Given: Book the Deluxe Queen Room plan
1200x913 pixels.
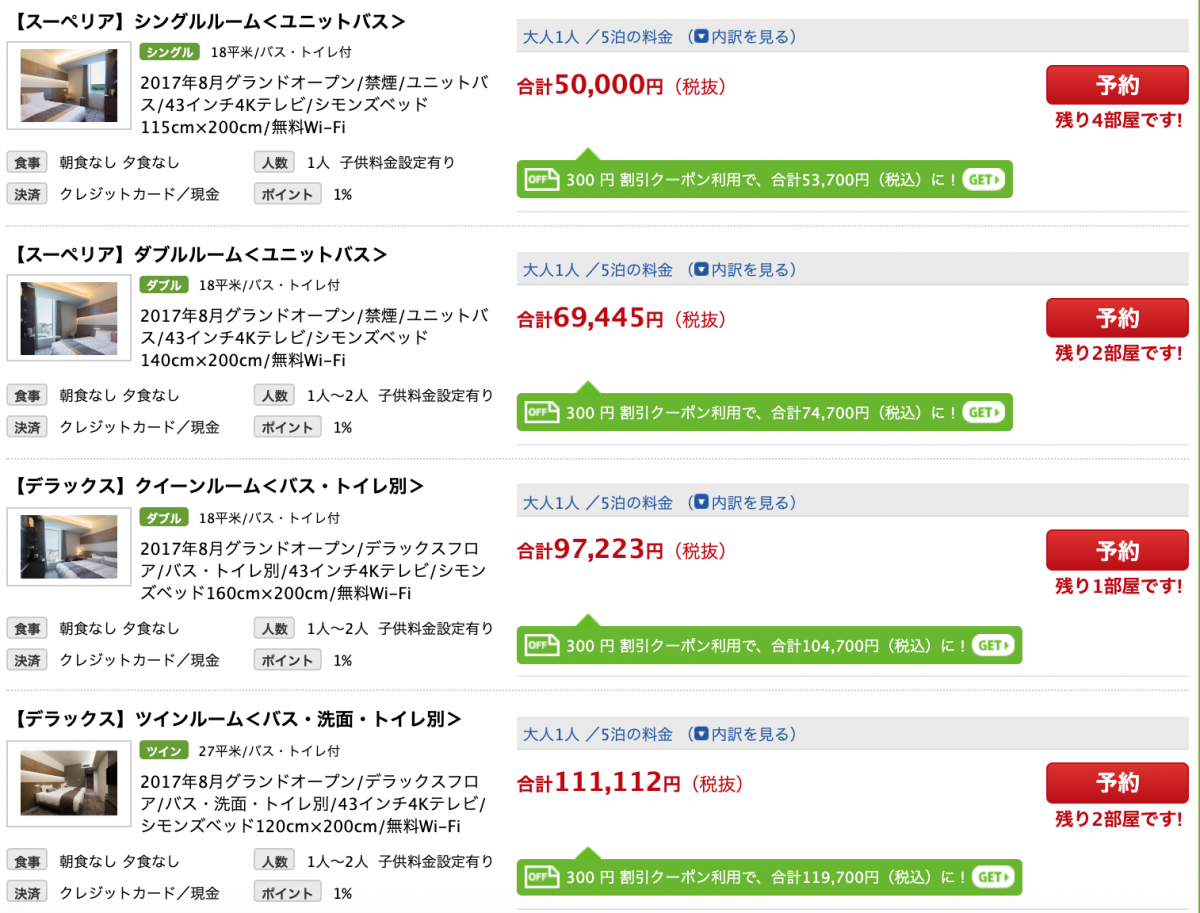Looking at the screenshot, I should (x=1116, y=550).
